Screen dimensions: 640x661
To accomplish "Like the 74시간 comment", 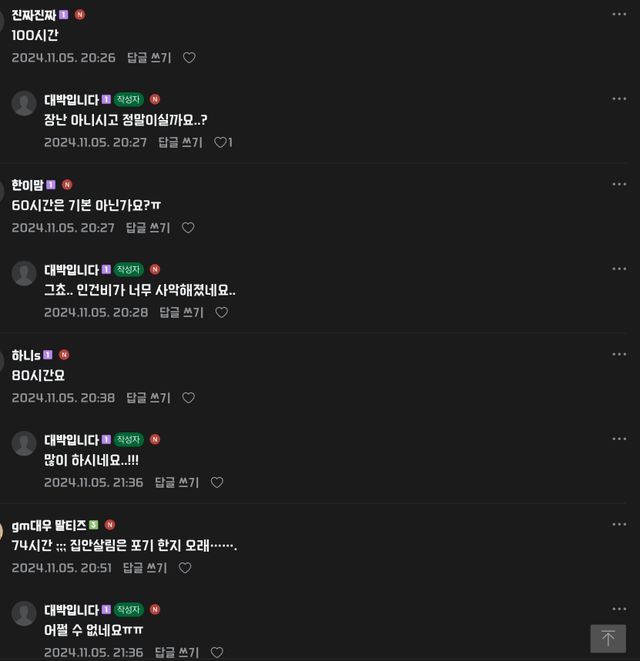I will (185, 568).
